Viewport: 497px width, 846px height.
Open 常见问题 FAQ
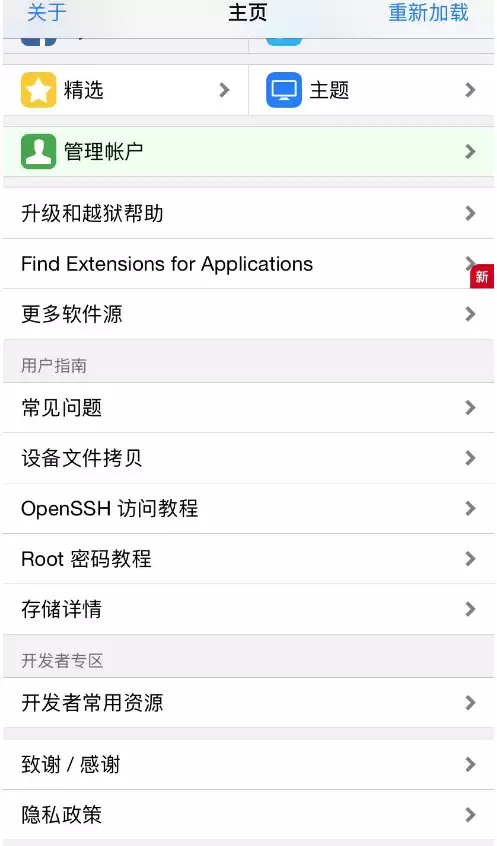[248, 408]
